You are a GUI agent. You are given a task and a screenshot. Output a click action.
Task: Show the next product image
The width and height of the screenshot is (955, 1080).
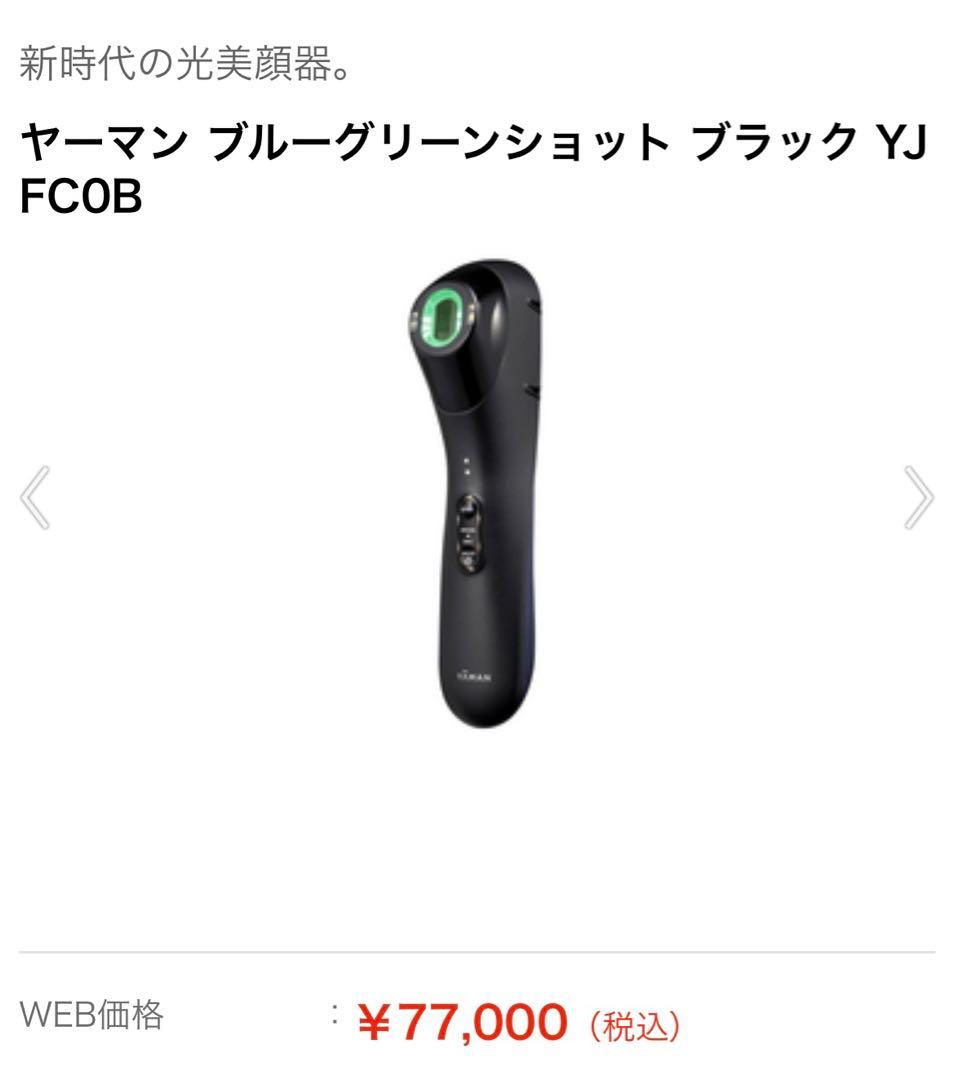click(918, 497)
